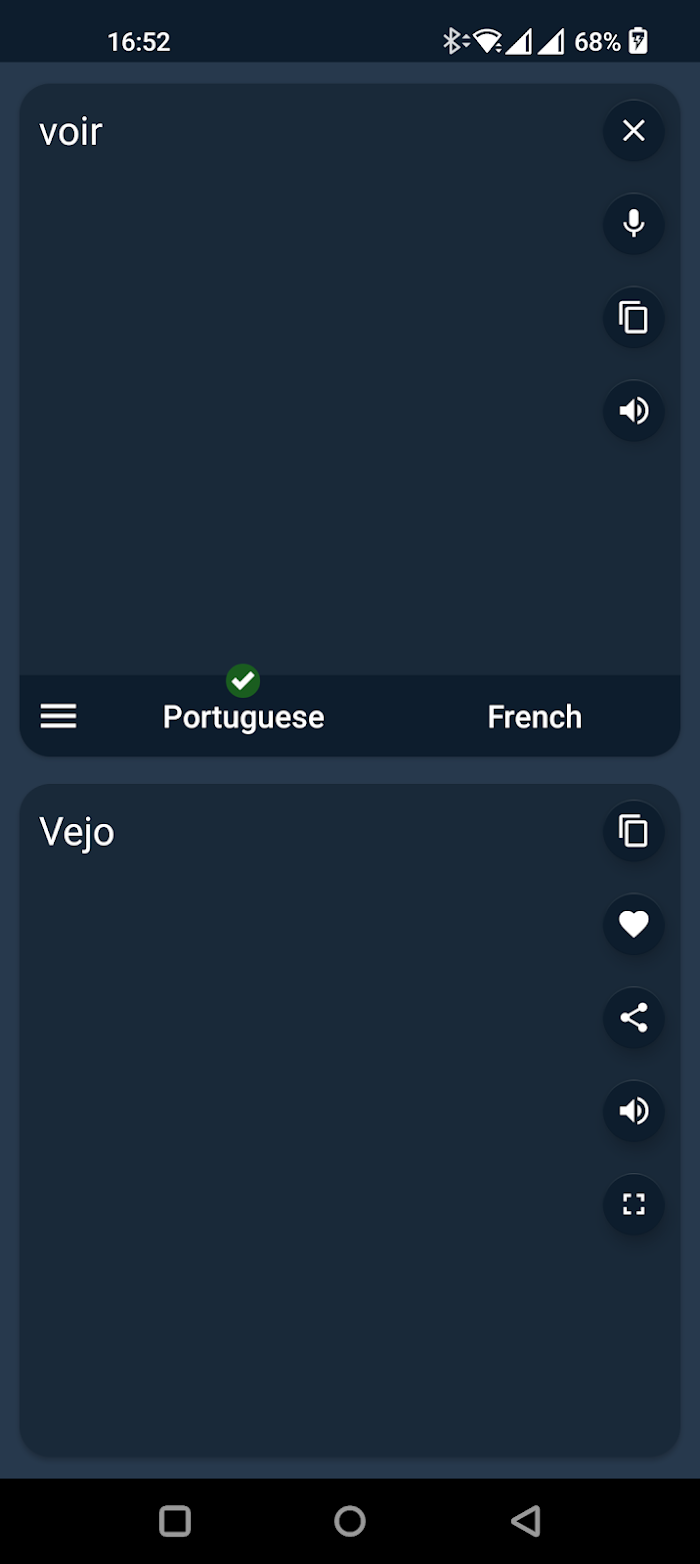Select the French language button
Screen dimensions: 700x1564
(x=534, y=717)
